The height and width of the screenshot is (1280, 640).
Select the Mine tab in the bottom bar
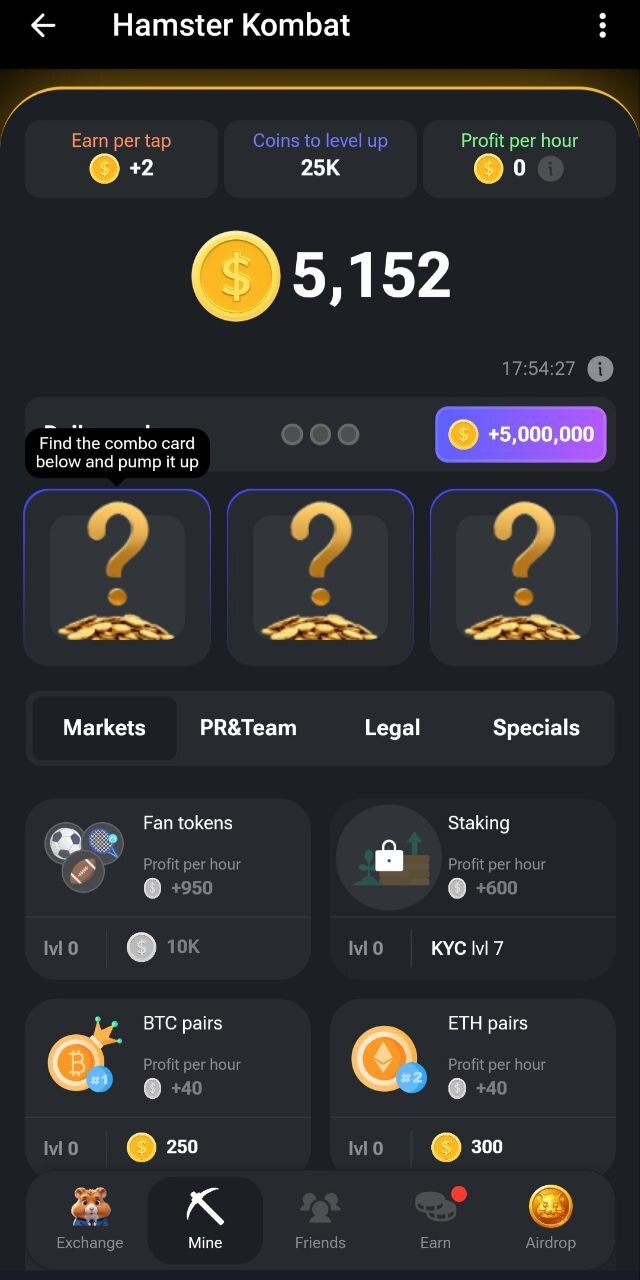coord(205,1219)
